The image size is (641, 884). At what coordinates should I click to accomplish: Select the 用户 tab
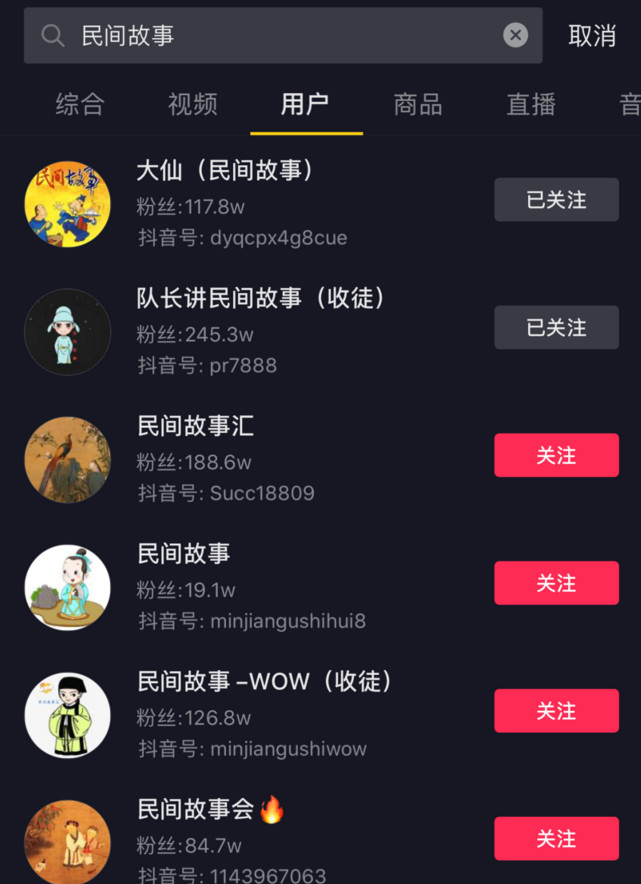(x=305, y=104)
